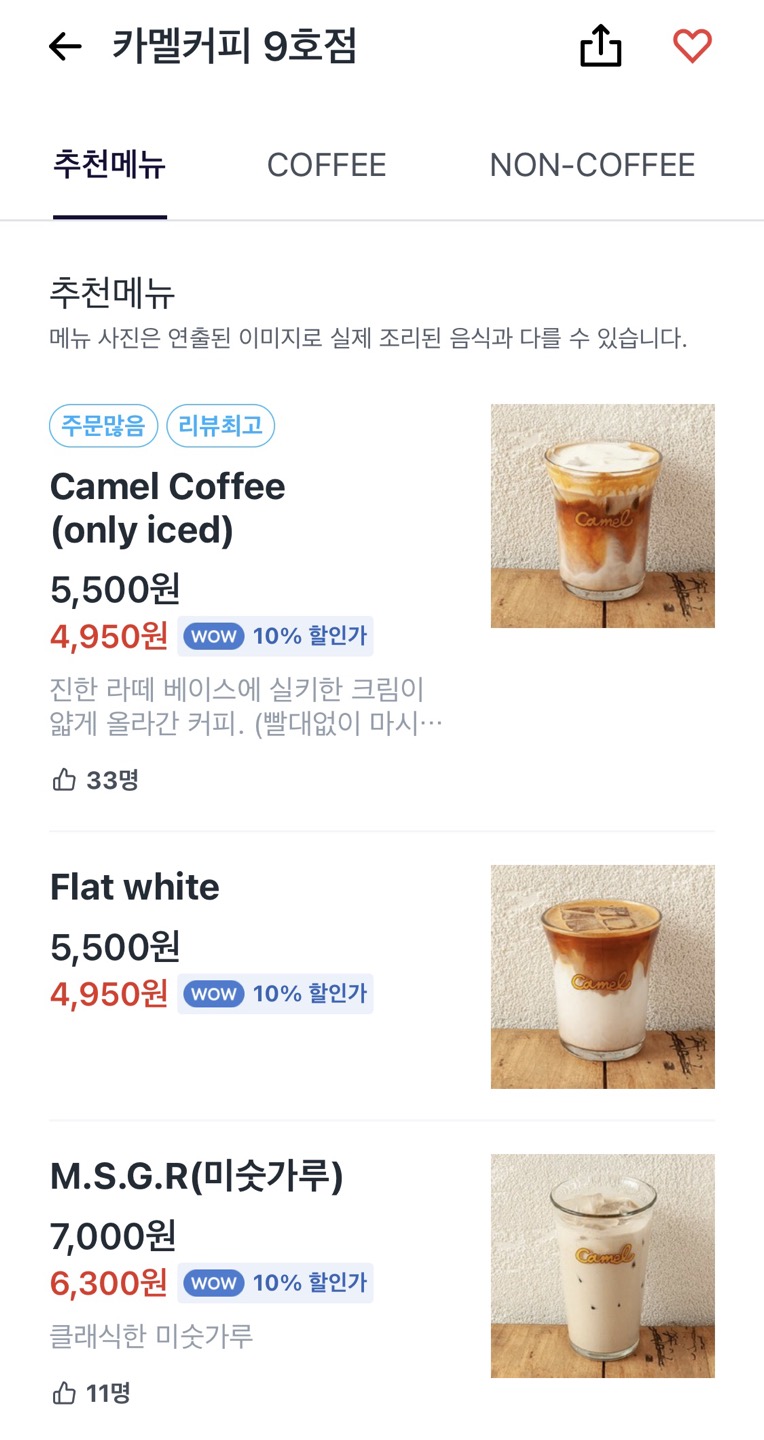This screenshot has height=1440, width=764.
Task: Tap the back arrow to return
Action: pyautogui.click(x=64, y=46)
